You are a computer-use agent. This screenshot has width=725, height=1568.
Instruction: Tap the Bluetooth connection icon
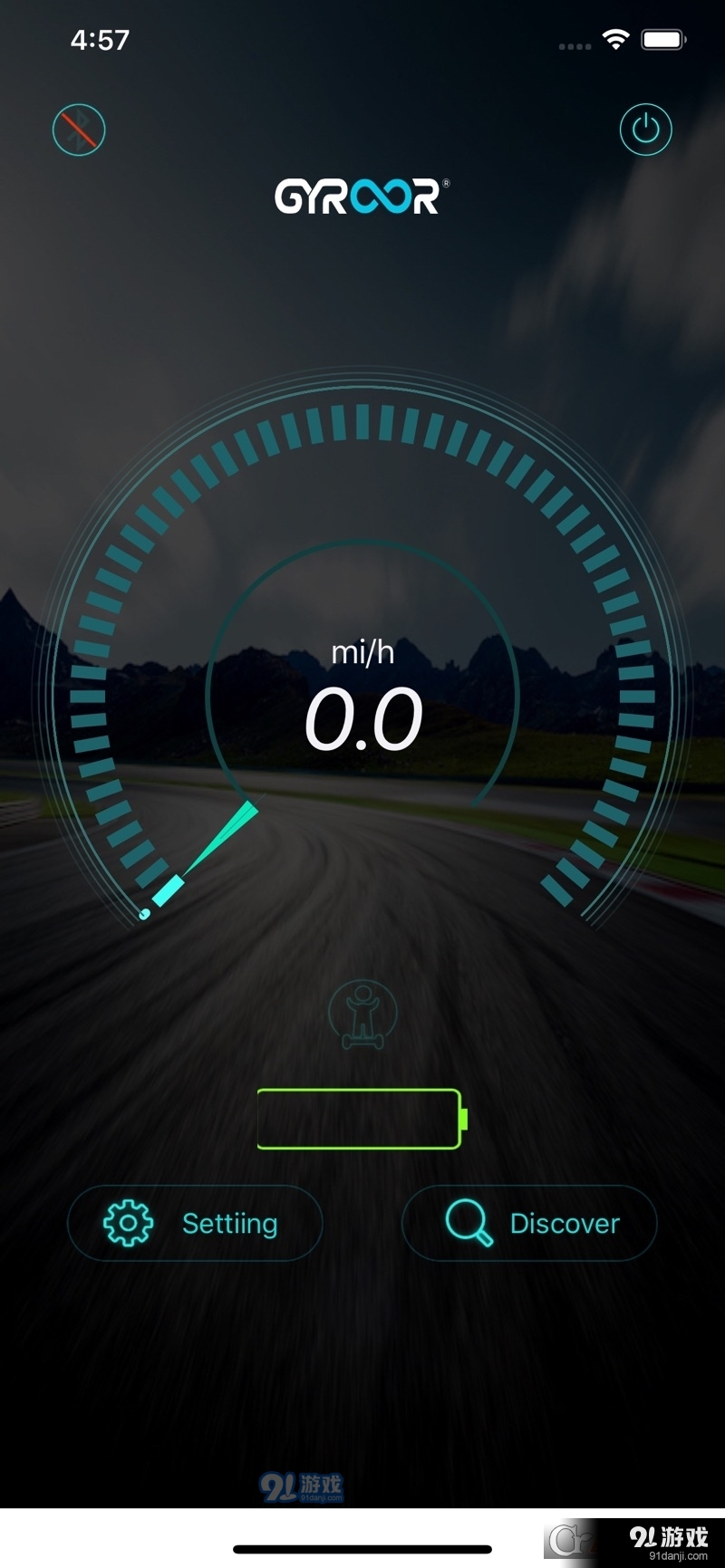tap(79, 130)
